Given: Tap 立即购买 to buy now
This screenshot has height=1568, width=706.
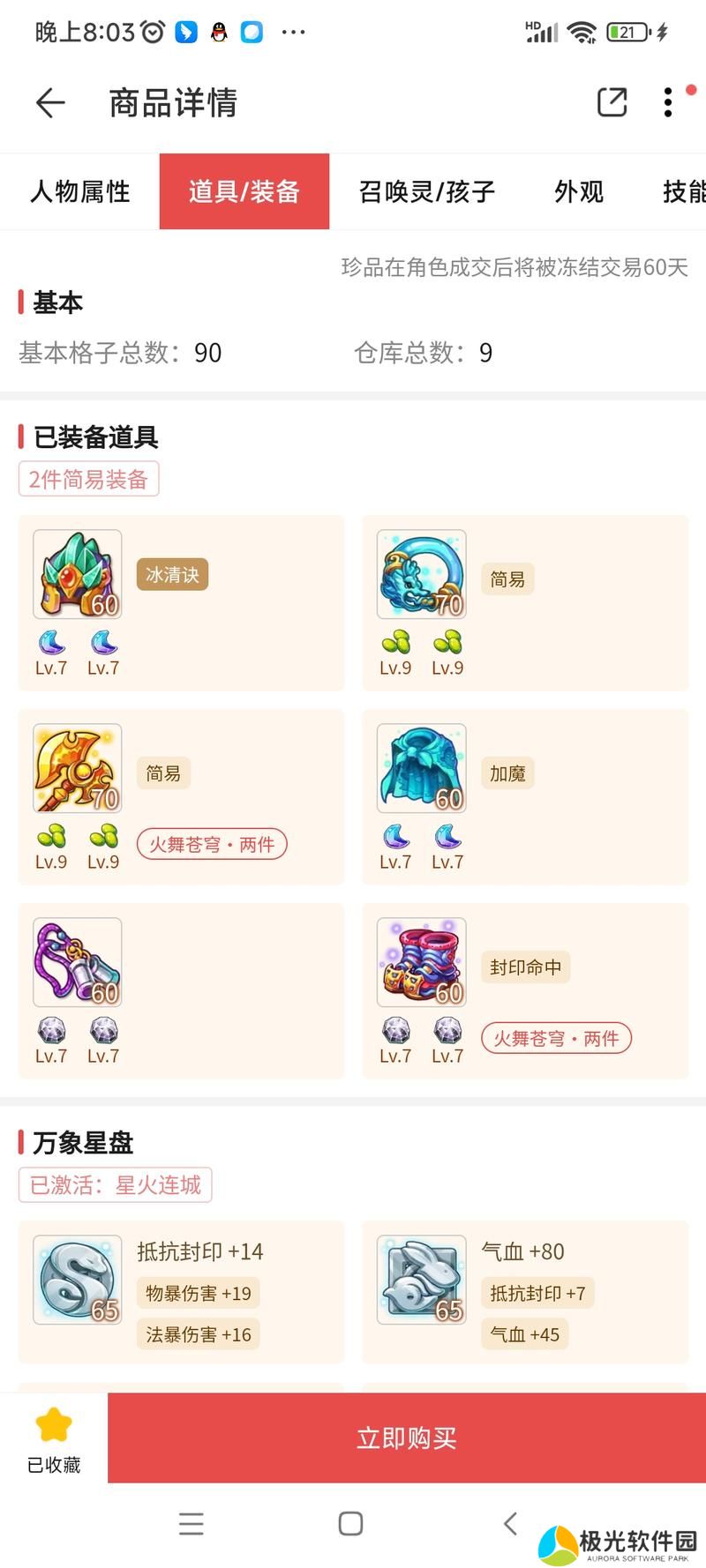Looking at the screenshot, I should click(407, 1438).
